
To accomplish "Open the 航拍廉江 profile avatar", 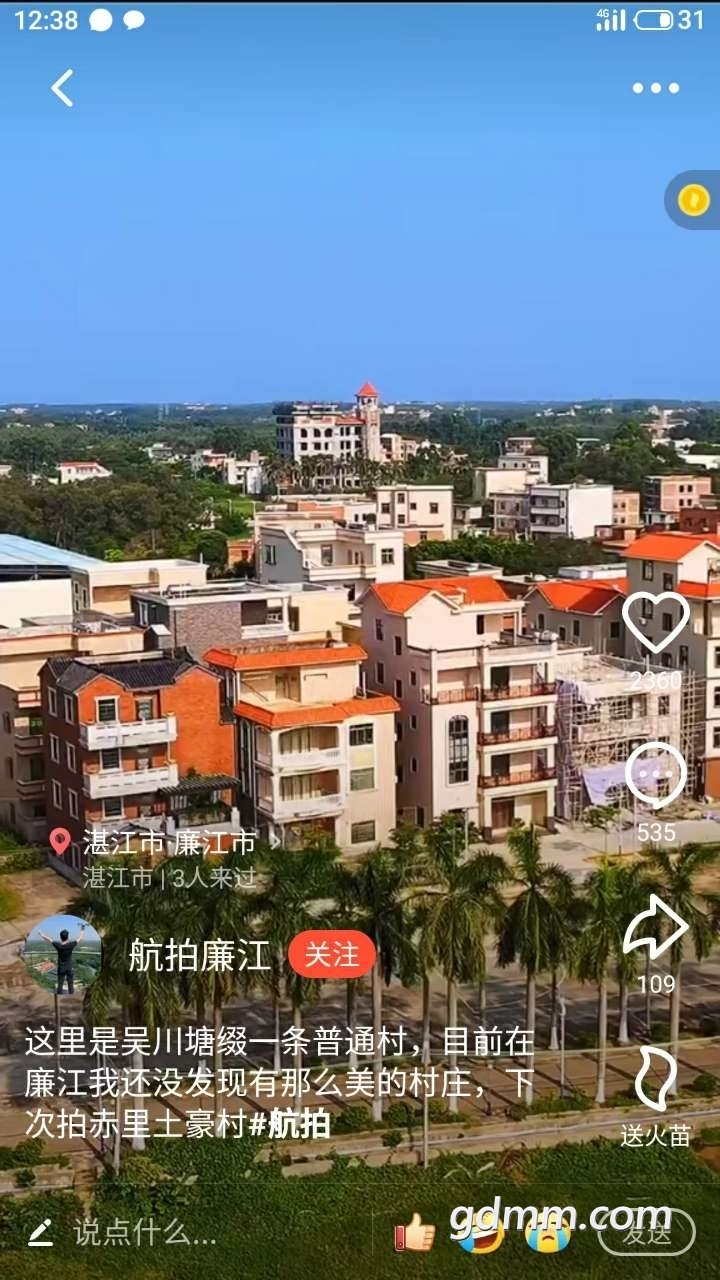I will pyautogui.click(x=63, y=955).
